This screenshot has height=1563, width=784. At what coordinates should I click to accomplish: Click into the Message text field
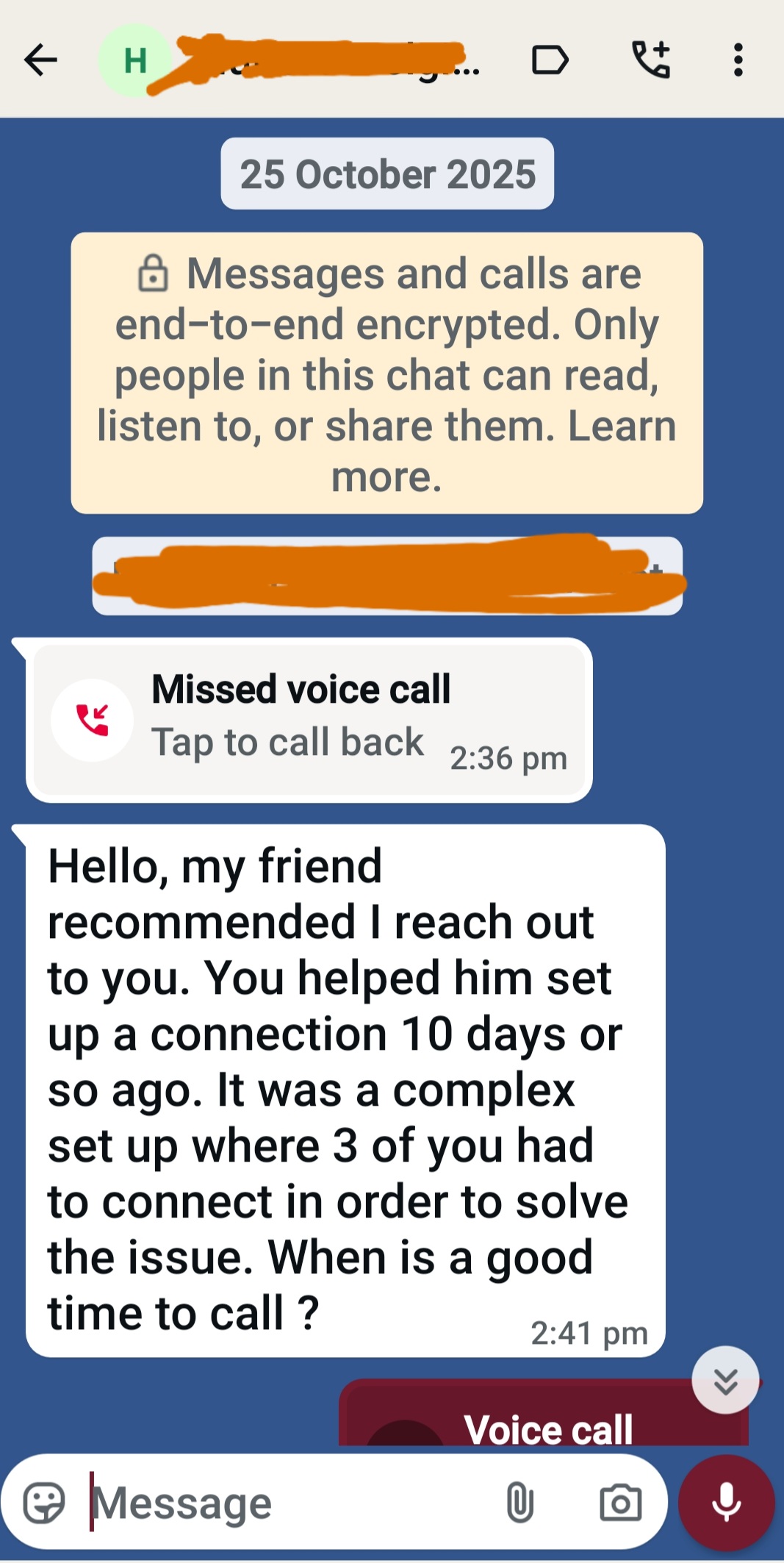[x=220, y=1501]
